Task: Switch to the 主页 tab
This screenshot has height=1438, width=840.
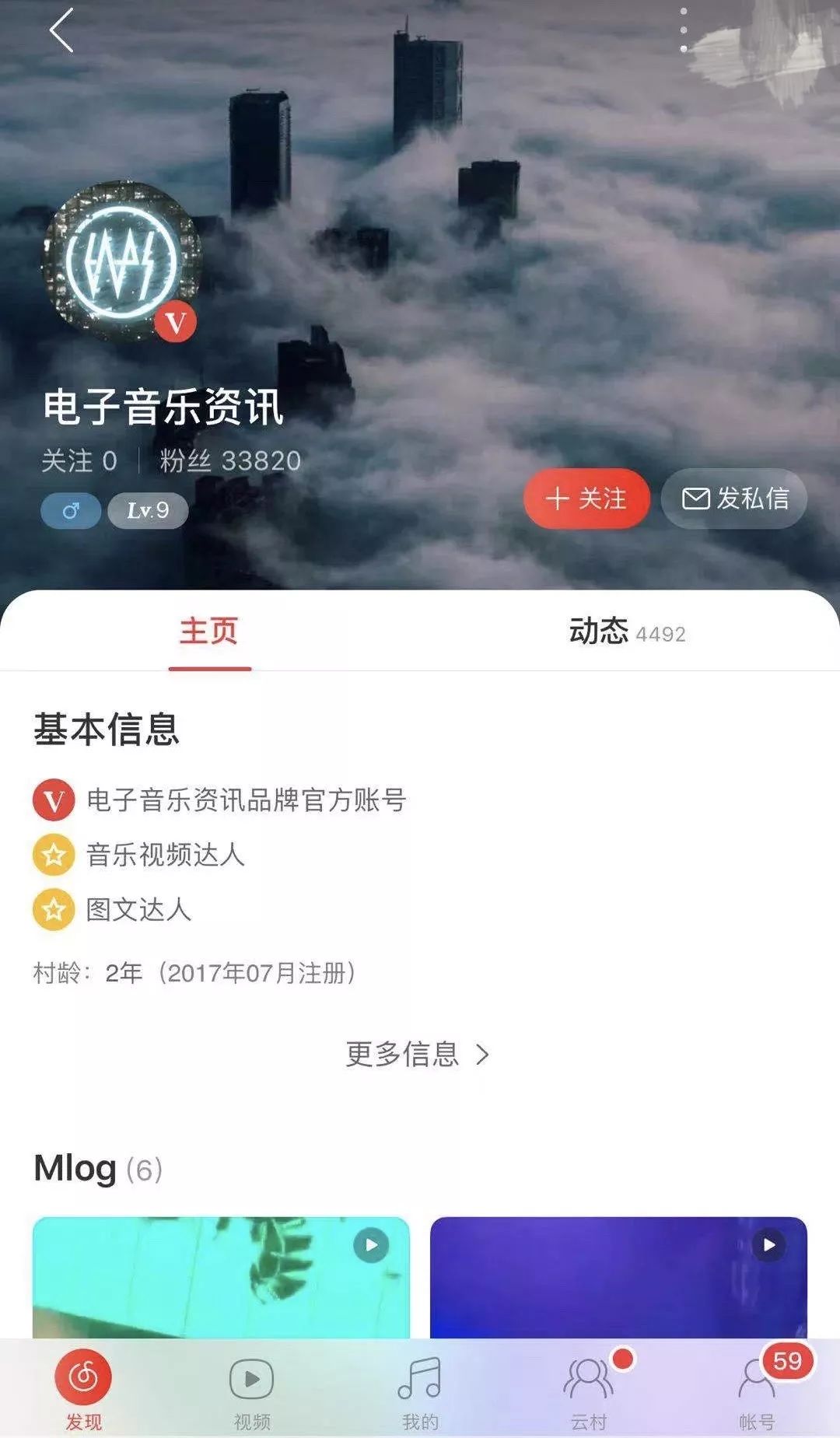Action: click(x=209, y=632)
